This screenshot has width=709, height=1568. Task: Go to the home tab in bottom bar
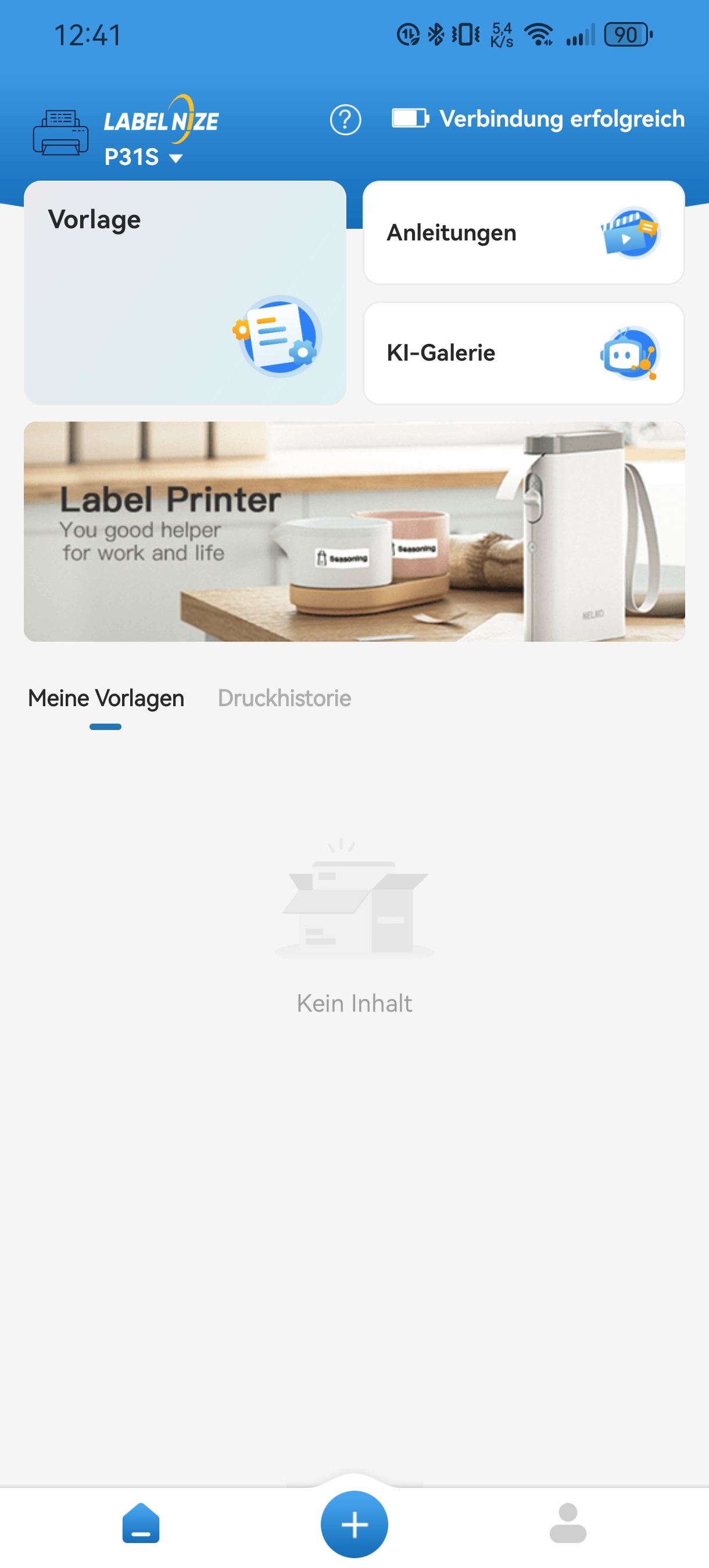click(x=141, y=1523)
